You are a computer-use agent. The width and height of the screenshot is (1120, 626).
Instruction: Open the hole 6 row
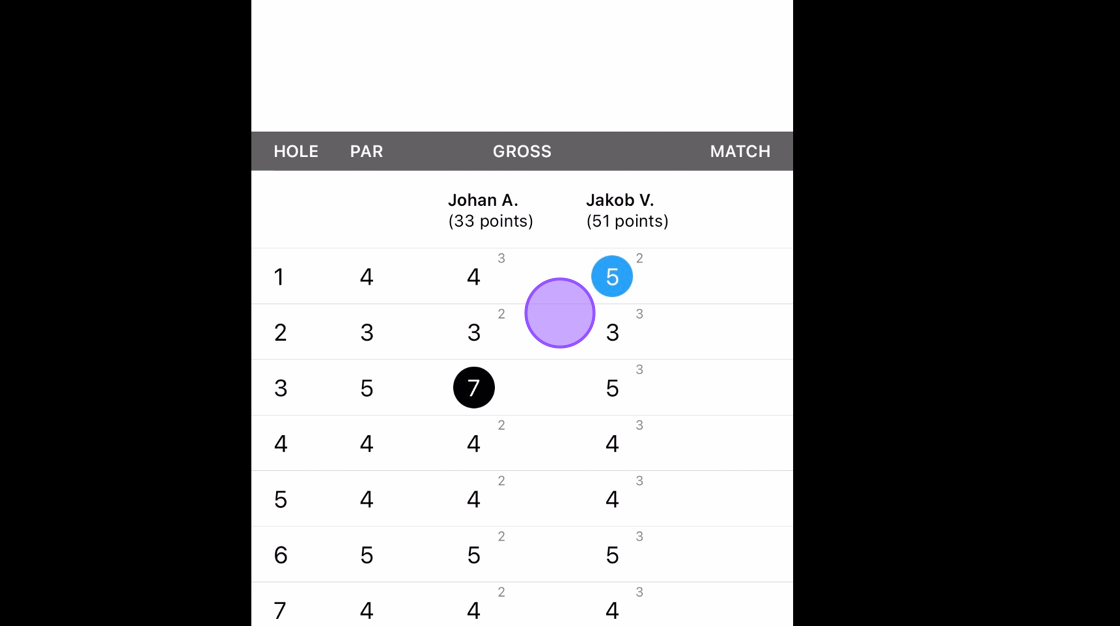point(521,555)
